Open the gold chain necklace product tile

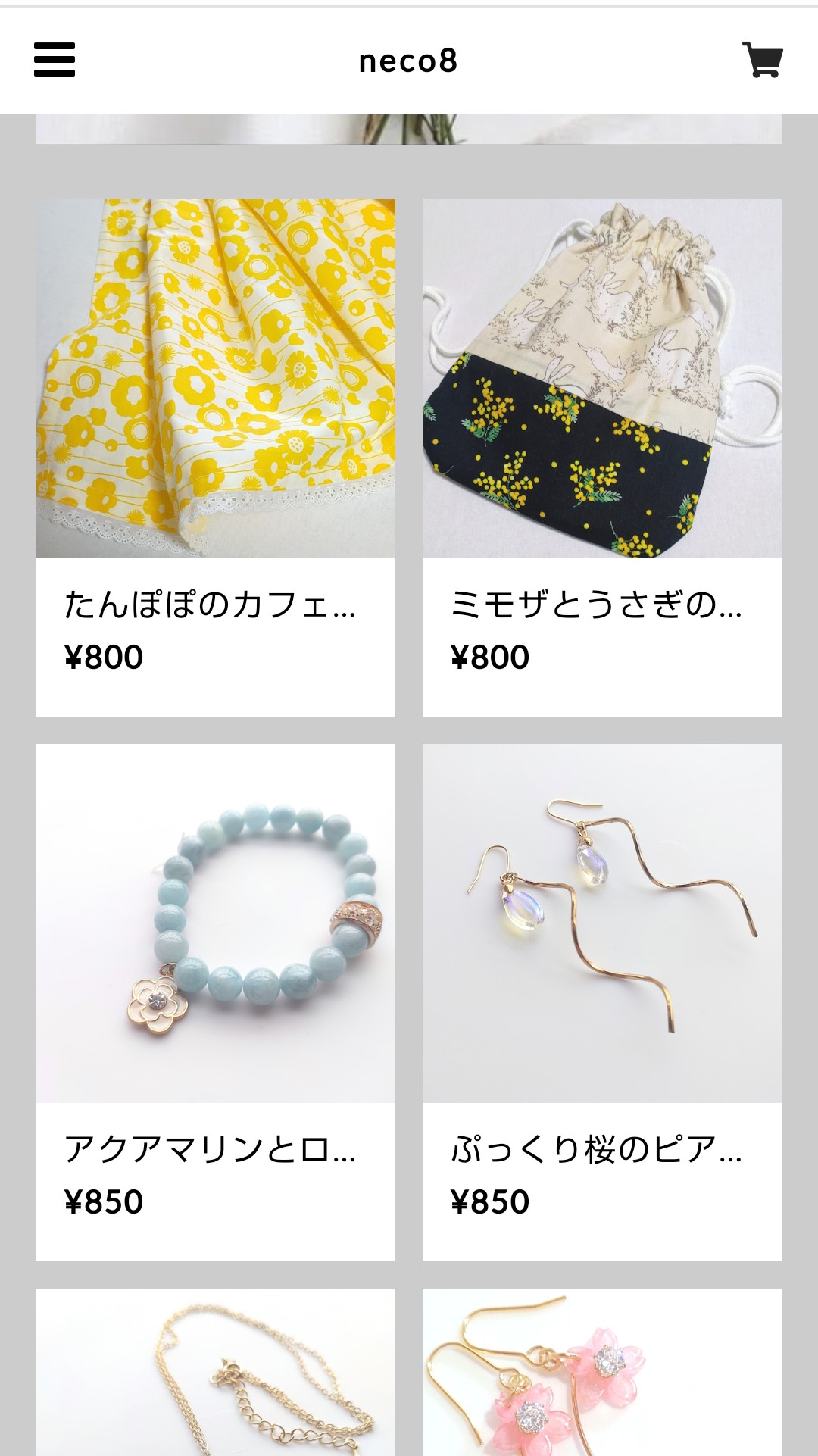(x=216, y=1372)
